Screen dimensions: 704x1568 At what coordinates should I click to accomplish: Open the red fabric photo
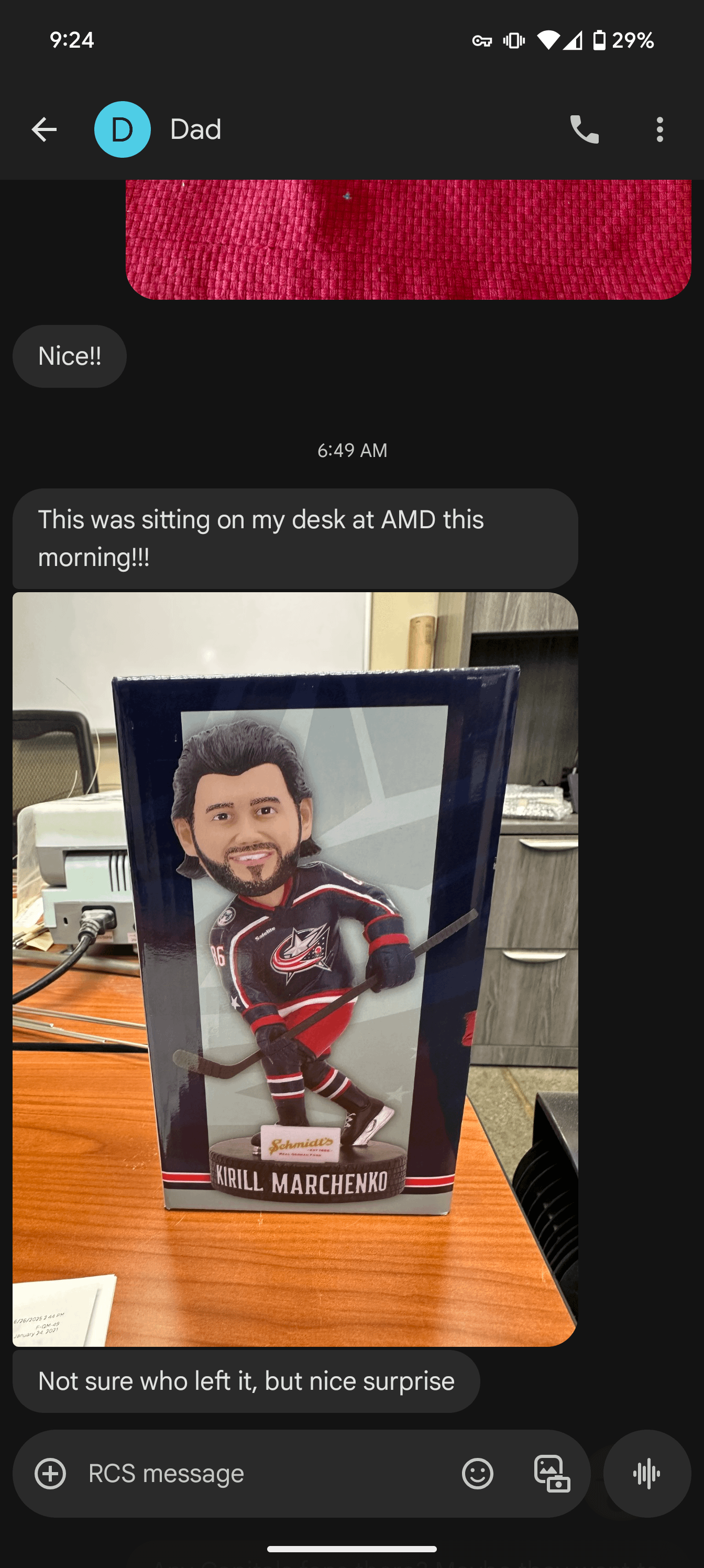(x=408, y=238)
